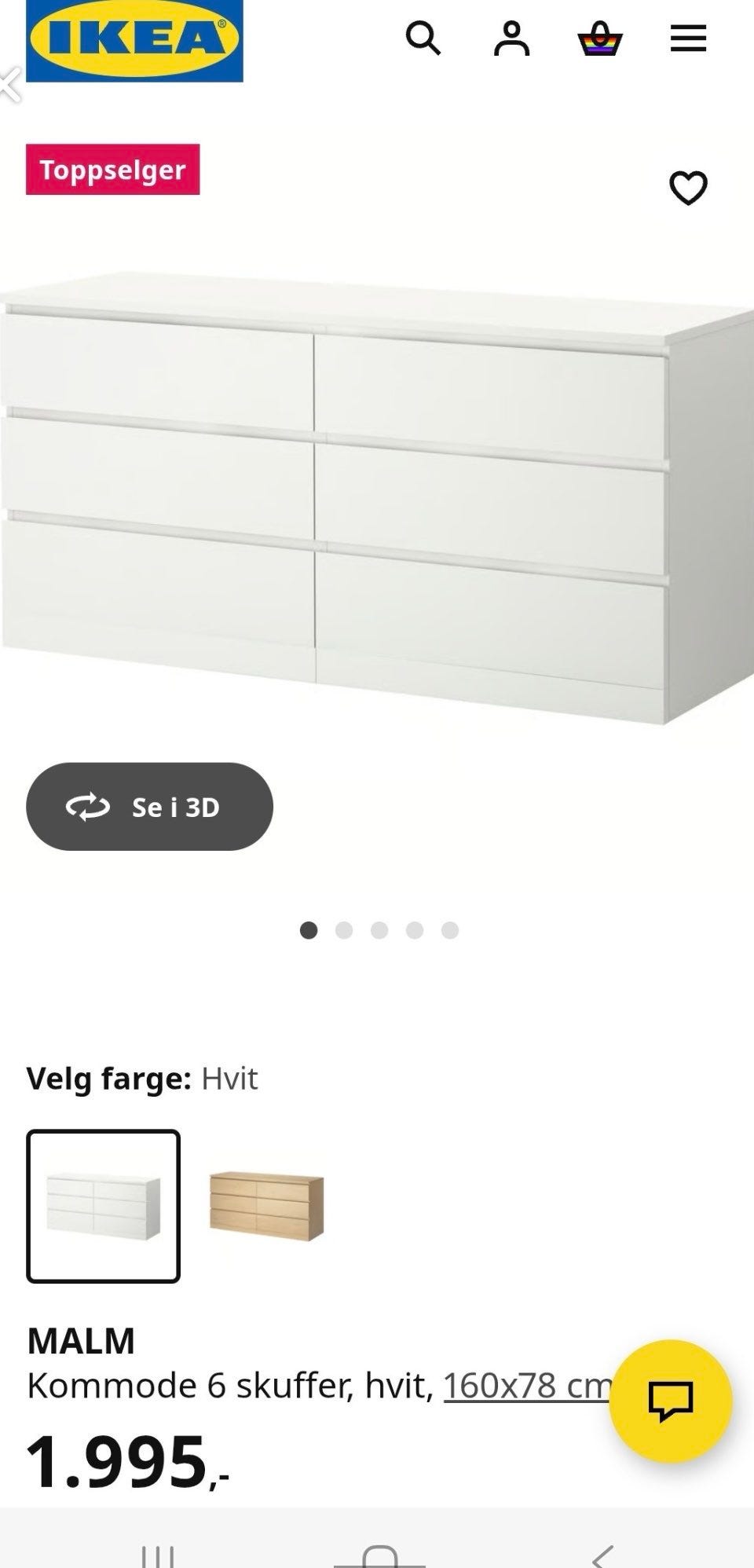Viewport: 754px width, 1568px height.
Task: Open the recent apps view
Action: click(157, 1555)
